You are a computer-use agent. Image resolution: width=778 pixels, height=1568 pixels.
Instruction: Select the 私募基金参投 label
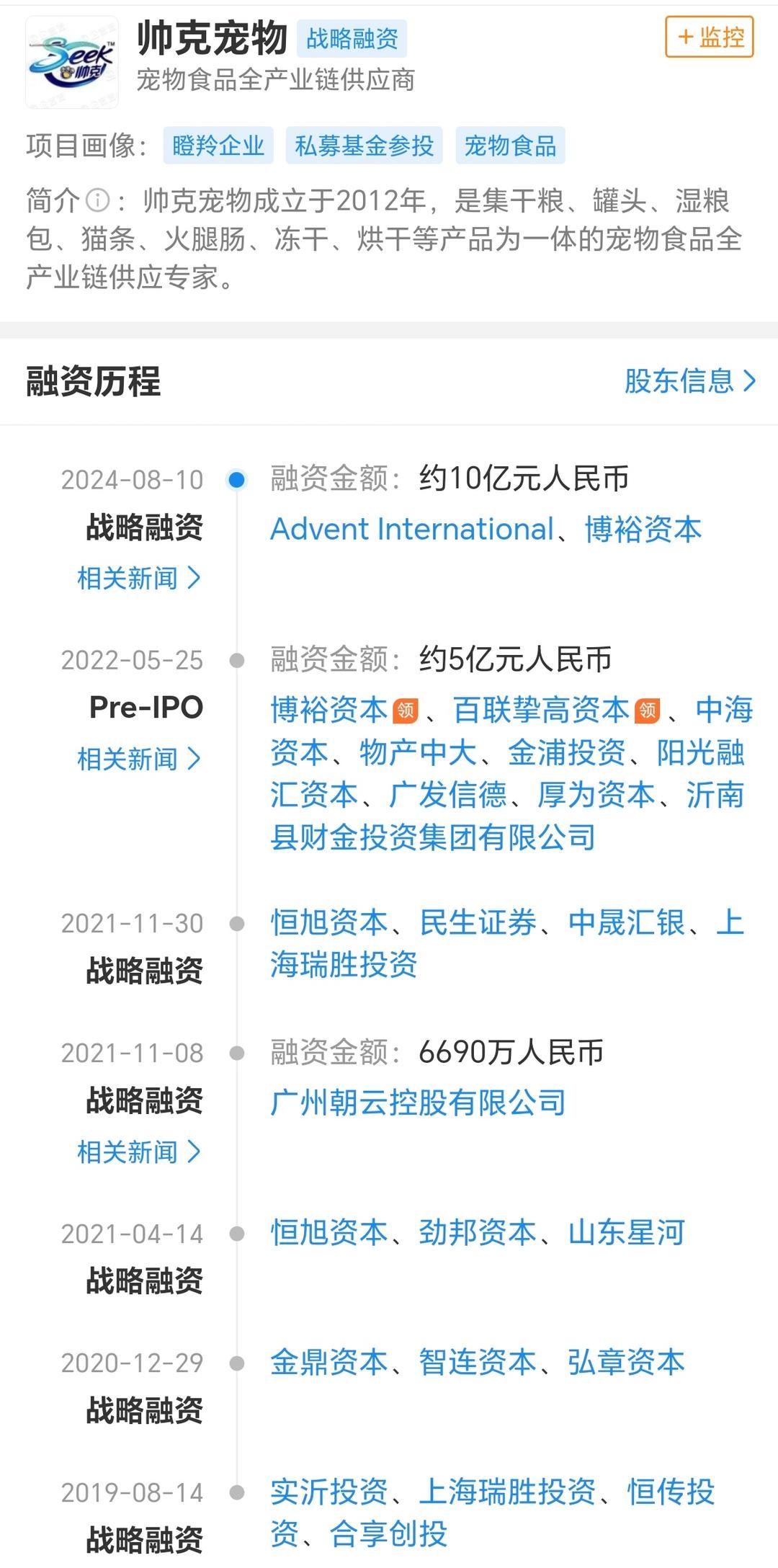pos(365,146)
